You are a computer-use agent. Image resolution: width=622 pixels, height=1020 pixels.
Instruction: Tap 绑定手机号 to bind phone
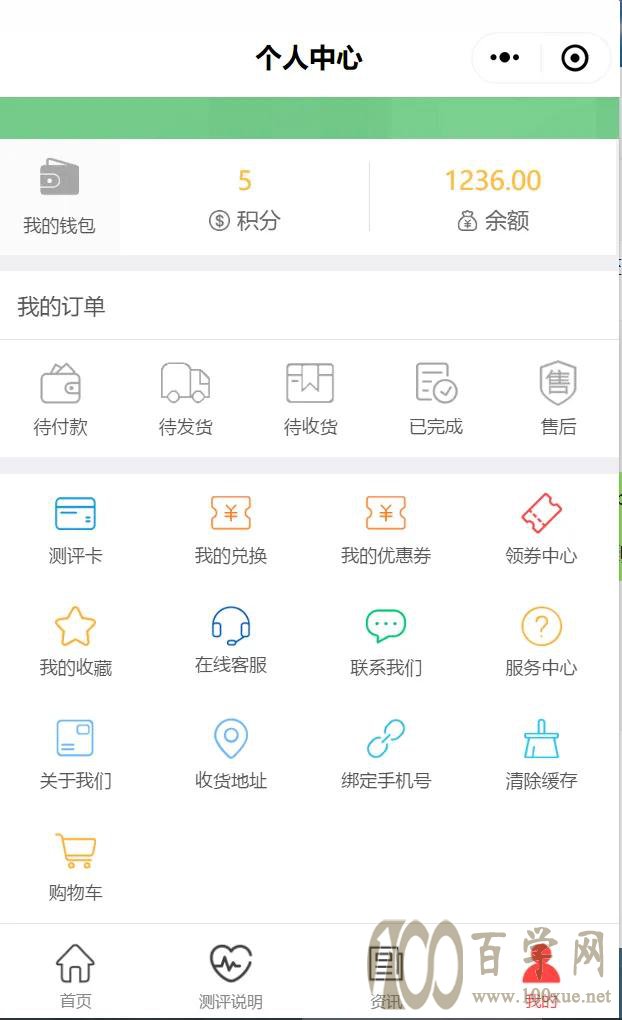[386, 755]
